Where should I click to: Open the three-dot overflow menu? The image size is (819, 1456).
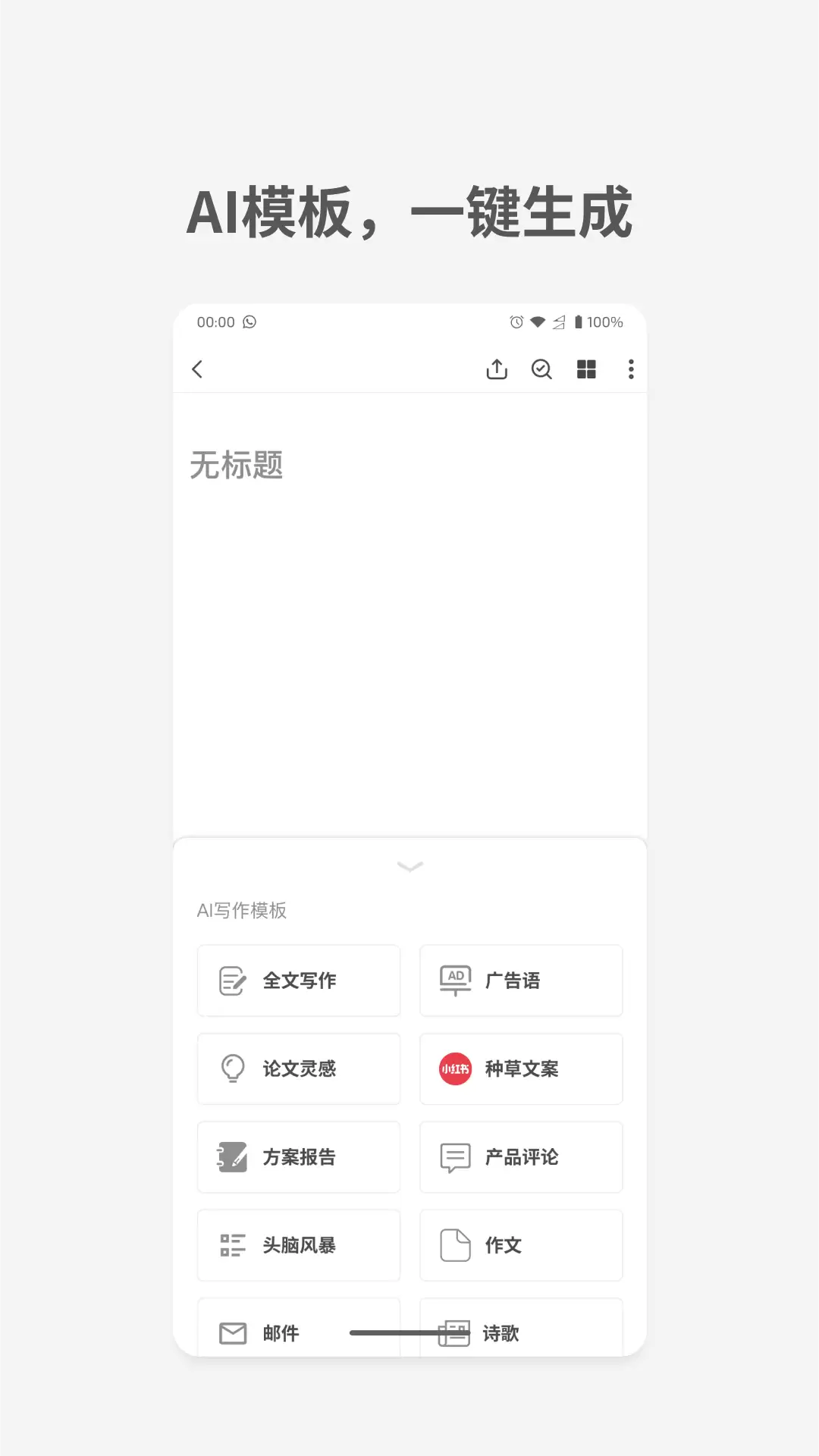(630, 369)
